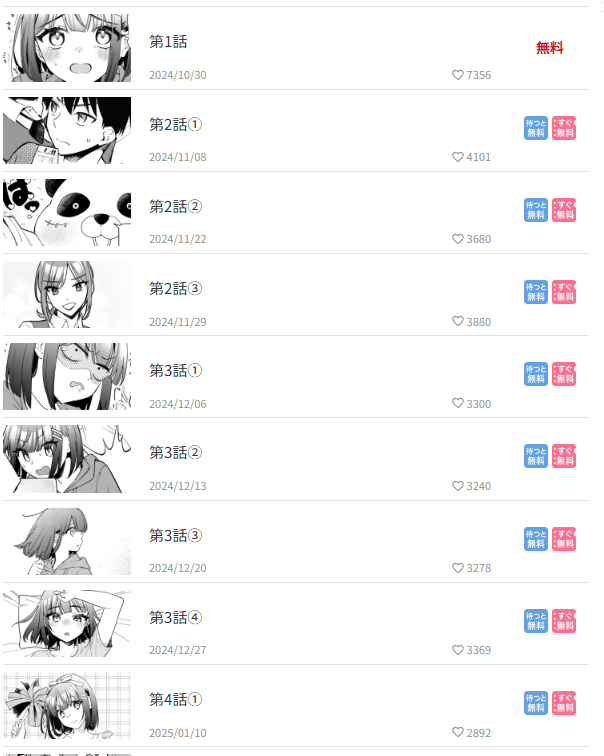
Task: Open episode 第3話③ from the list
Action: tap(175, 535)
